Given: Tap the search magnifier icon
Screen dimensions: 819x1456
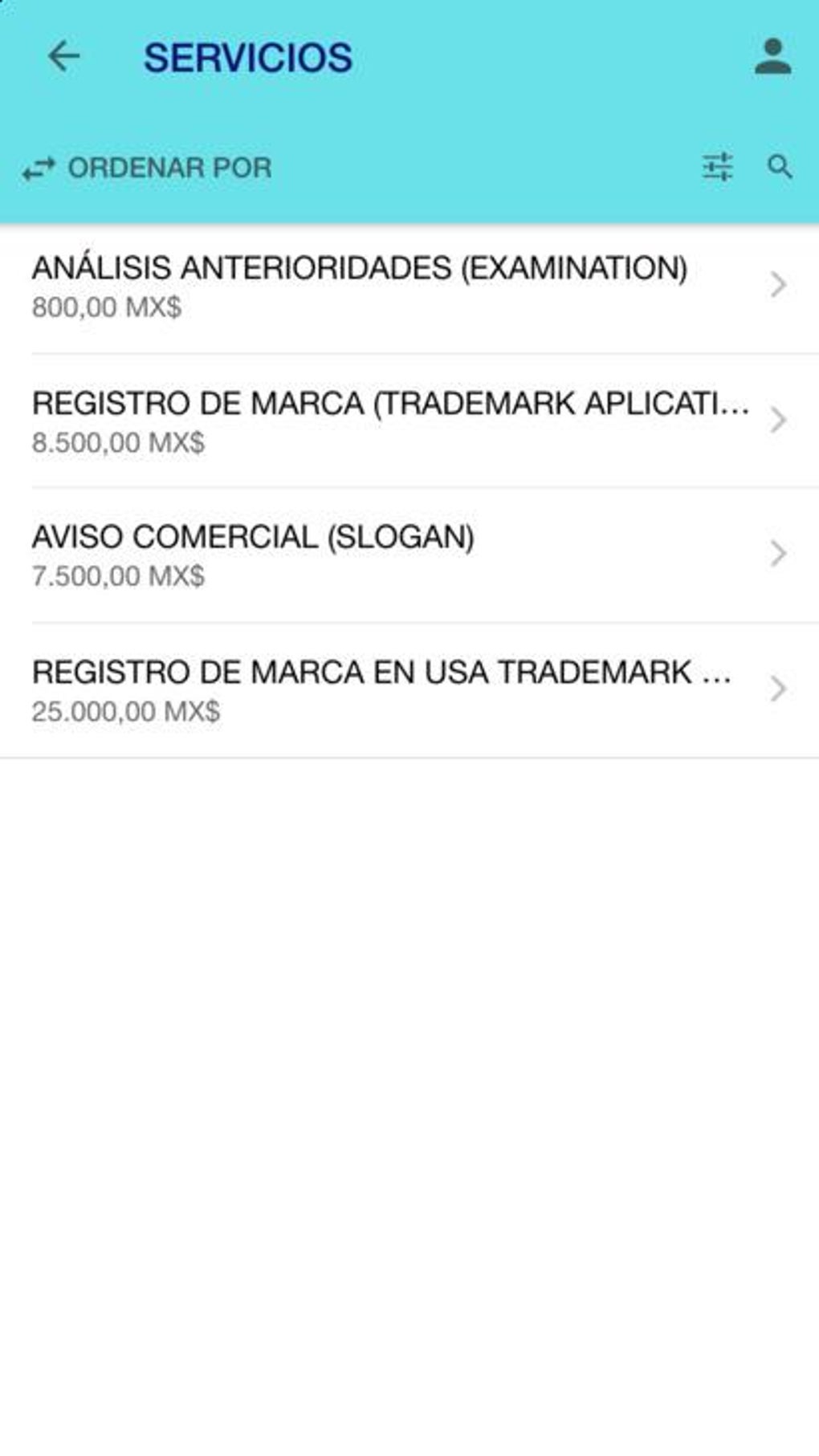Looking at the screenshot, I should click(780, 167).
